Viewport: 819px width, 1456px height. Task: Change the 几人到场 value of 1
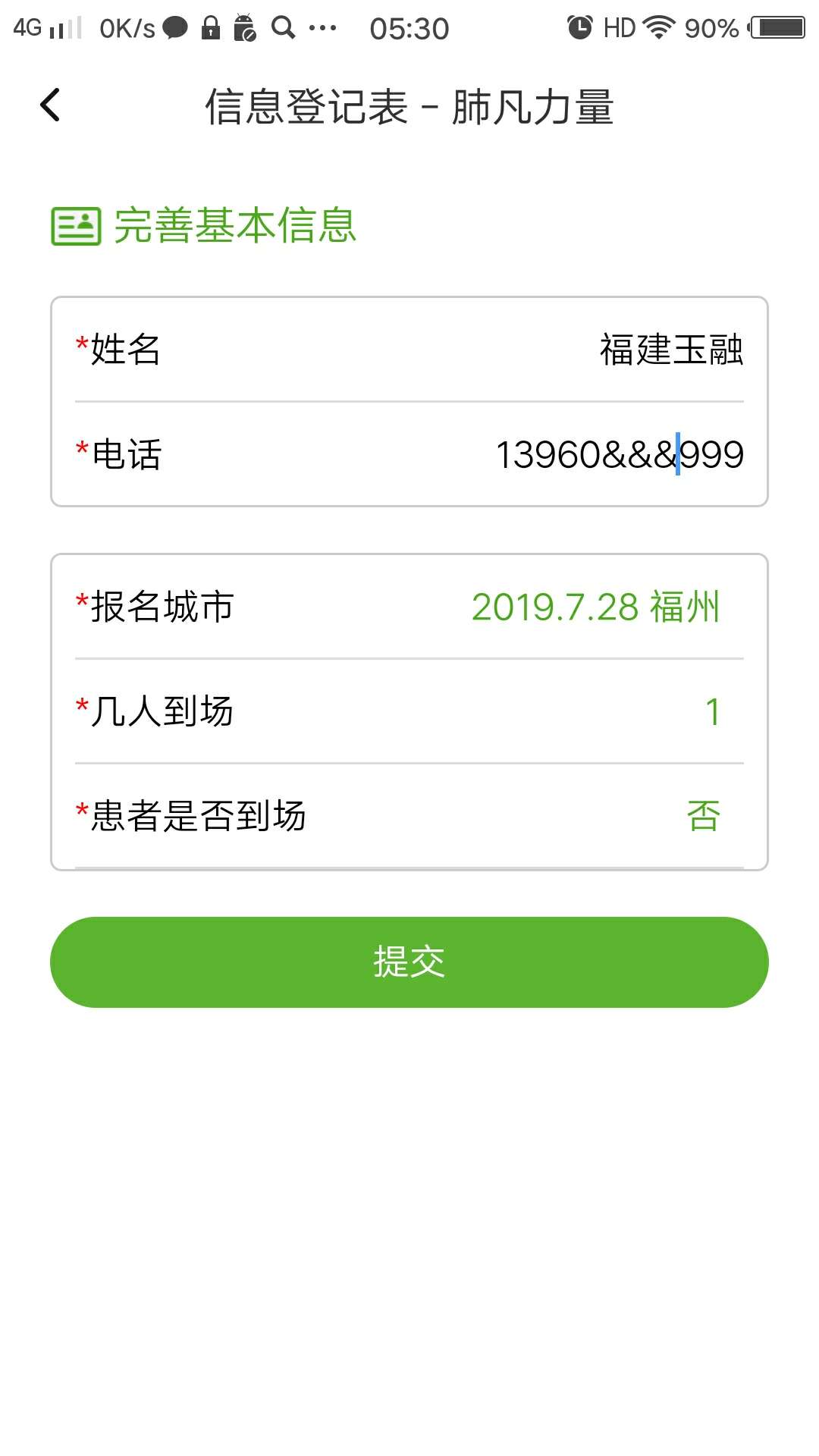click(711, 710)
